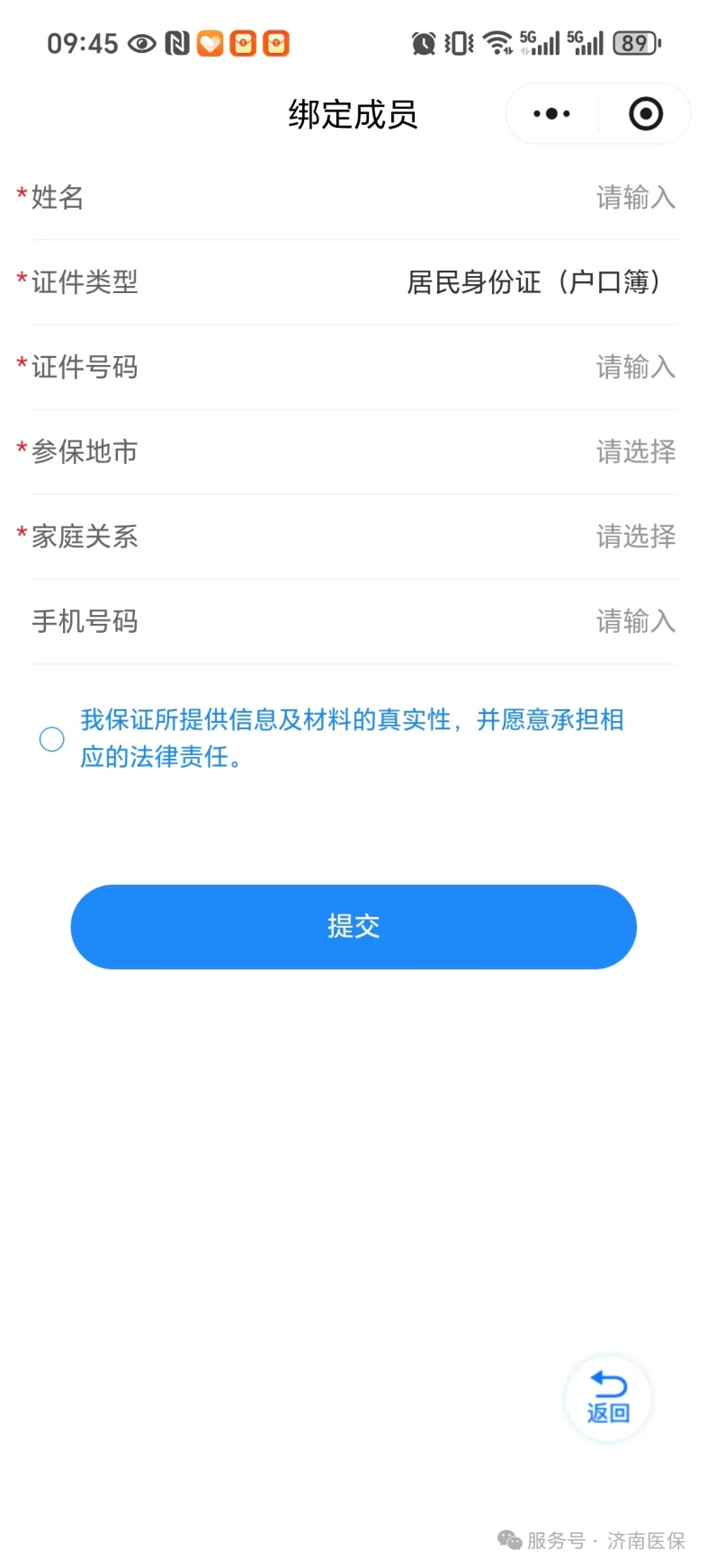Image resolution: width=707 pixels, height=1568 pixels.
Task: Open the mini-program more options menu
Action: pyautogui.click(x=550, y=113)
